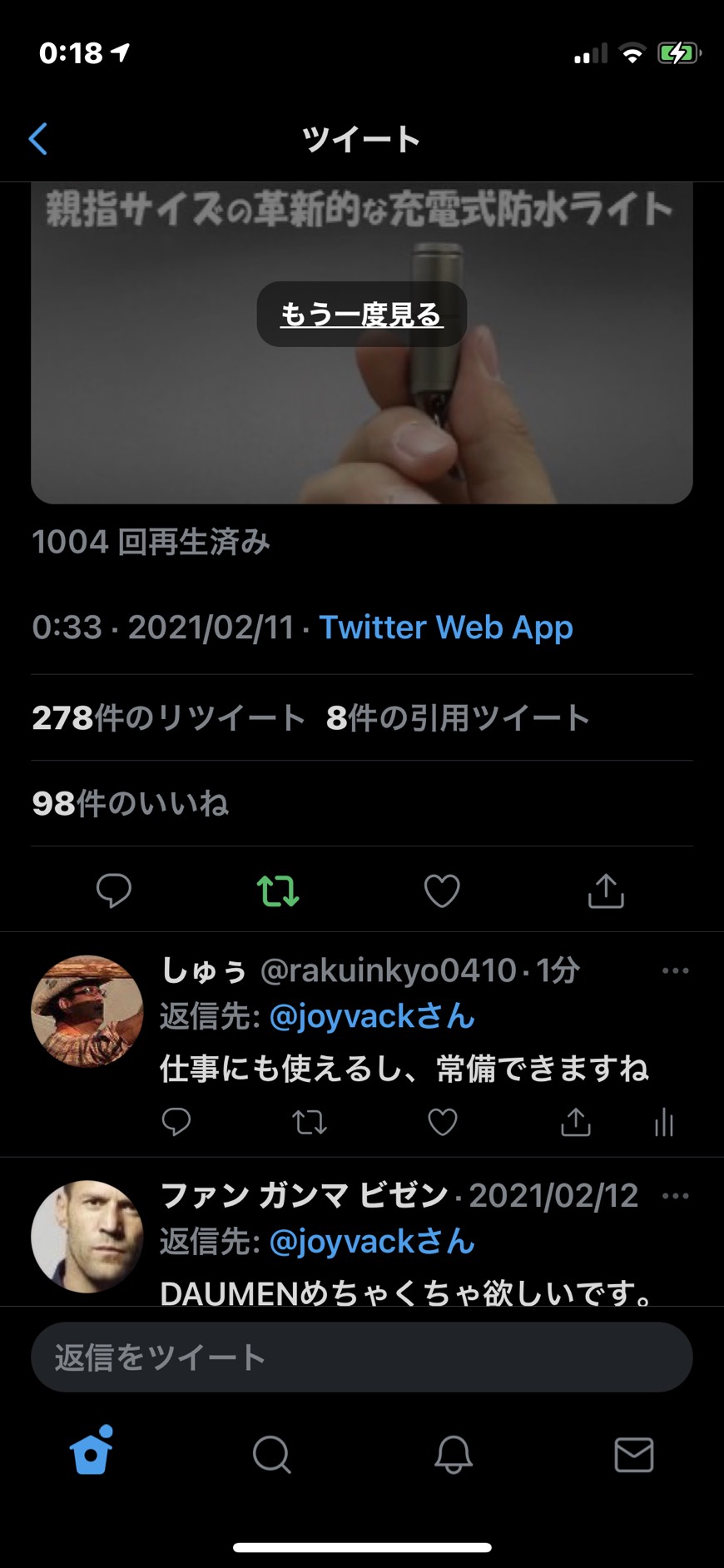Open しゅぅ's profile picture

[x=87, y=1011]
